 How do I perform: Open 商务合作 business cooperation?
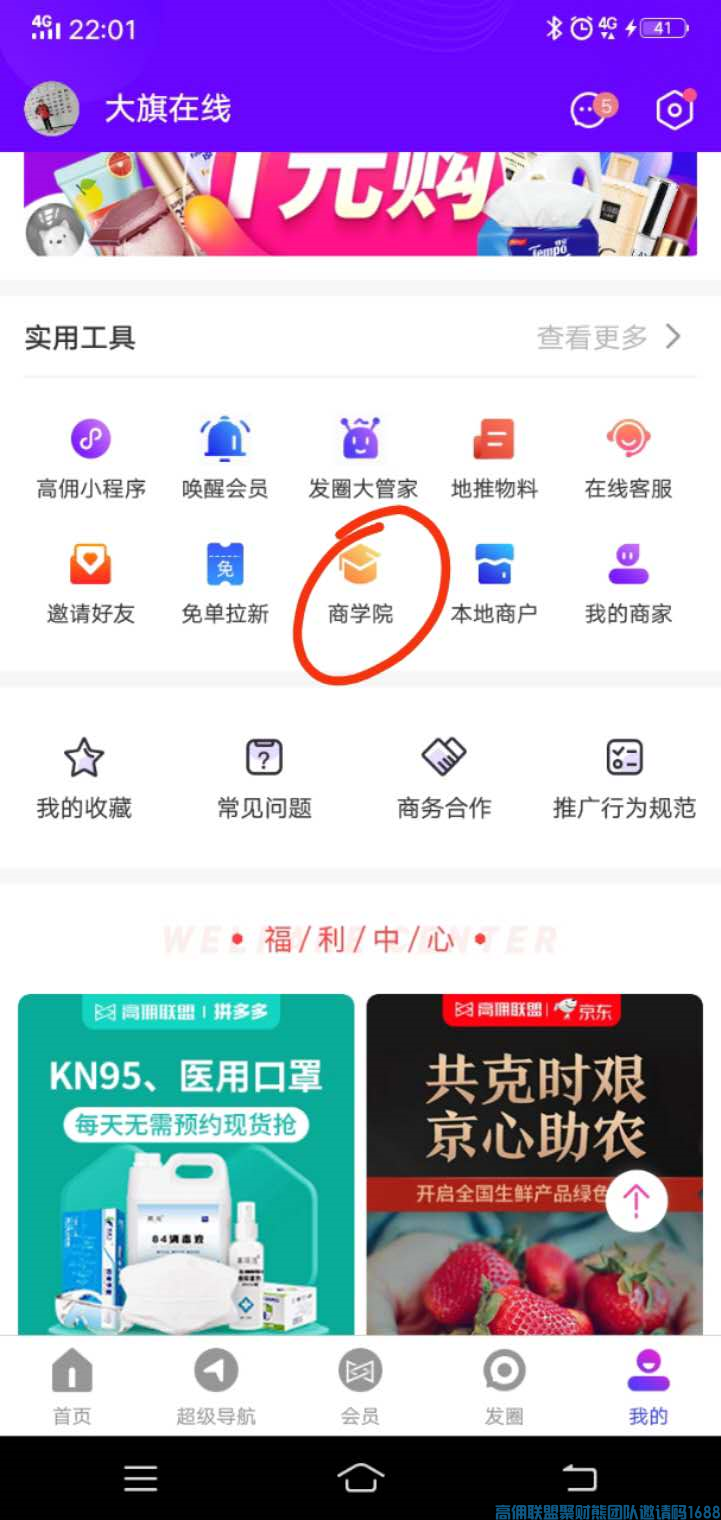444,779
